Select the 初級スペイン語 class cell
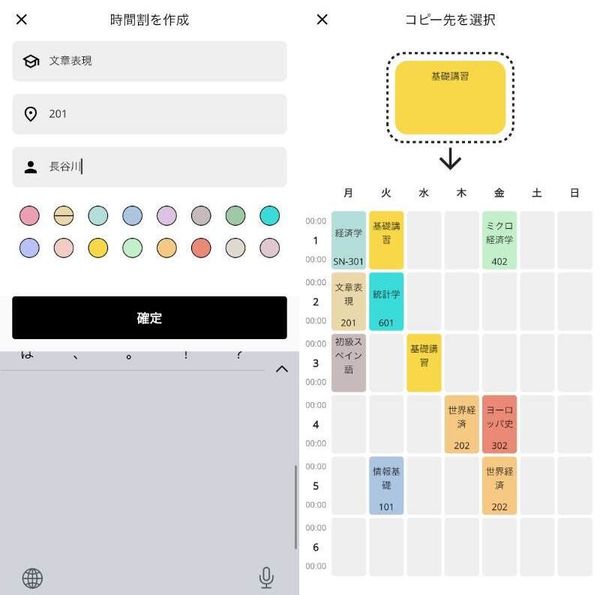 tap(349, 363)
